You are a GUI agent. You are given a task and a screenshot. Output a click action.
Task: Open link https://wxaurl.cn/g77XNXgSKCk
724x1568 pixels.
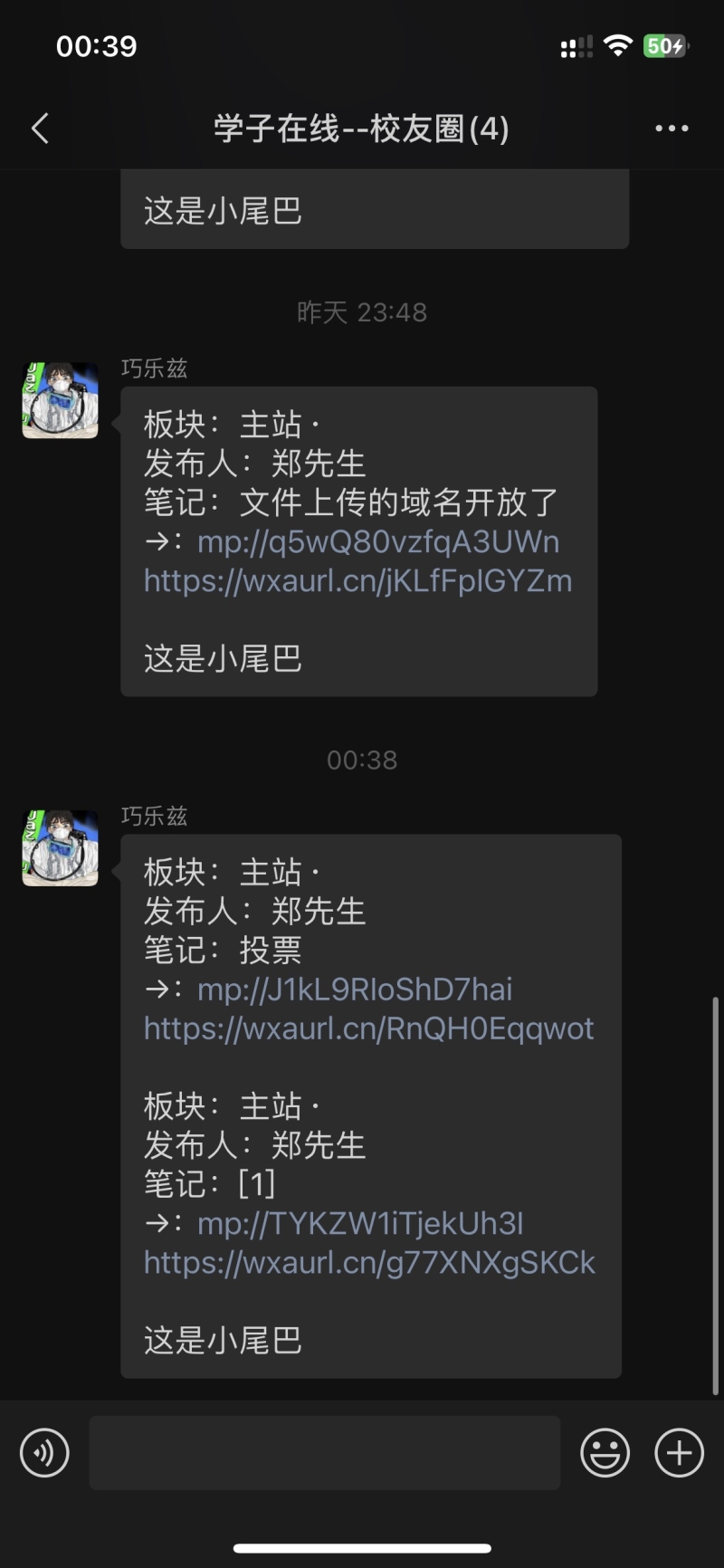pyautogui.click(x=369, y=1262)
